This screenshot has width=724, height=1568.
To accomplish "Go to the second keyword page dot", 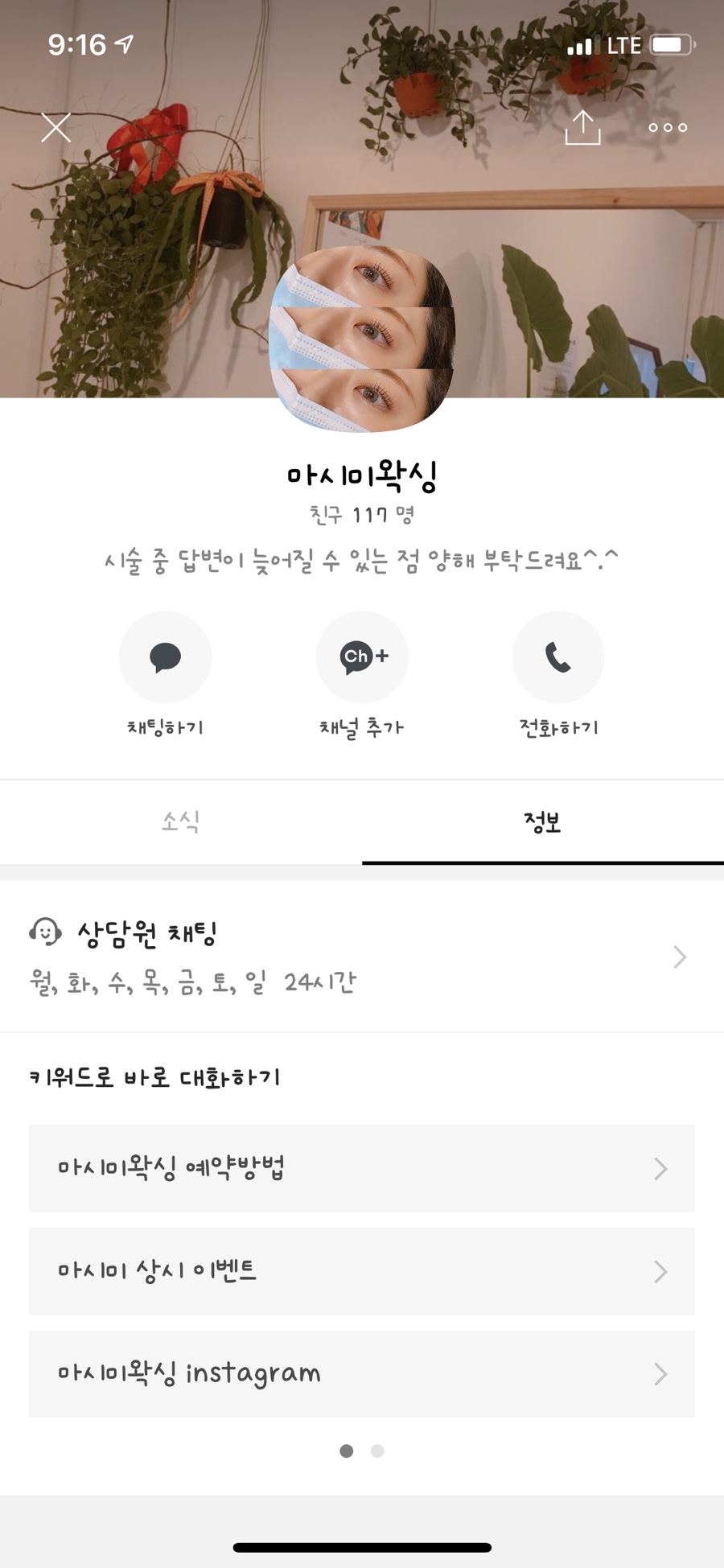I will (x=377, y=1451).
